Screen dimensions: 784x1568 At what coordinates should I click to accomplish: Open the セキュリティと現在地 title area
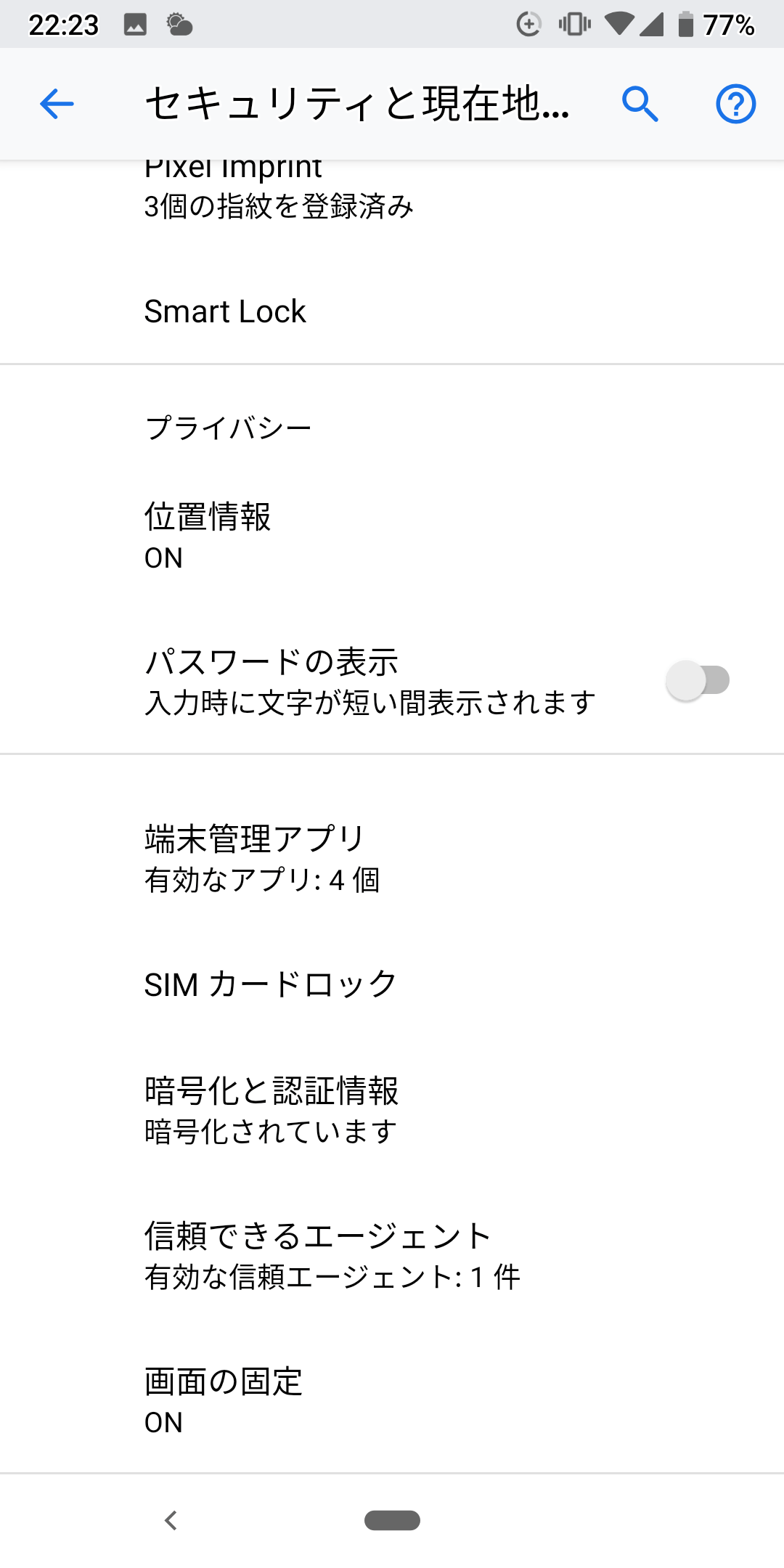(356, 104)
